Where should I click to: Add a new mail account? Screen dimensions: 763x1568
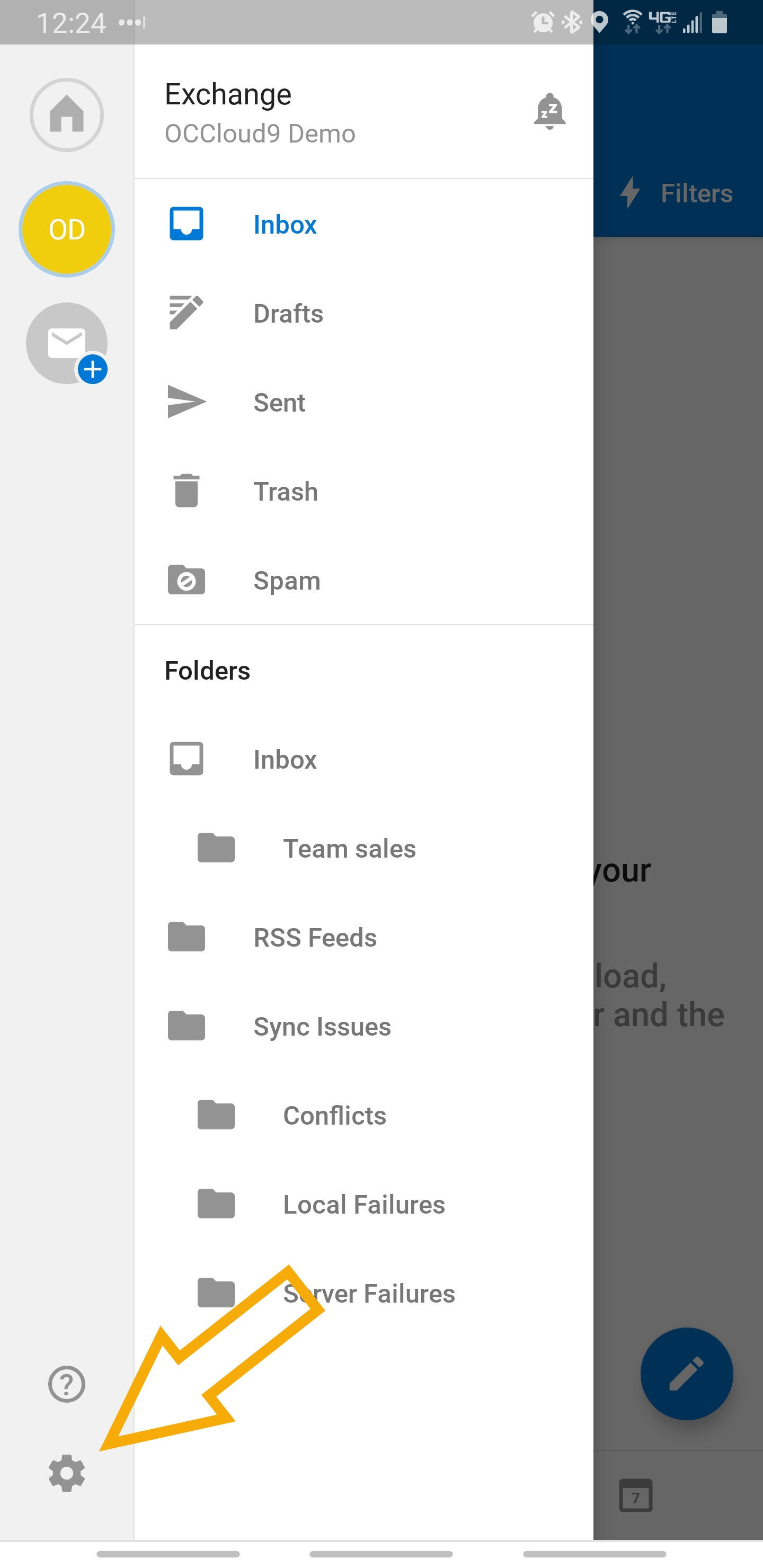tap(67, 343)
